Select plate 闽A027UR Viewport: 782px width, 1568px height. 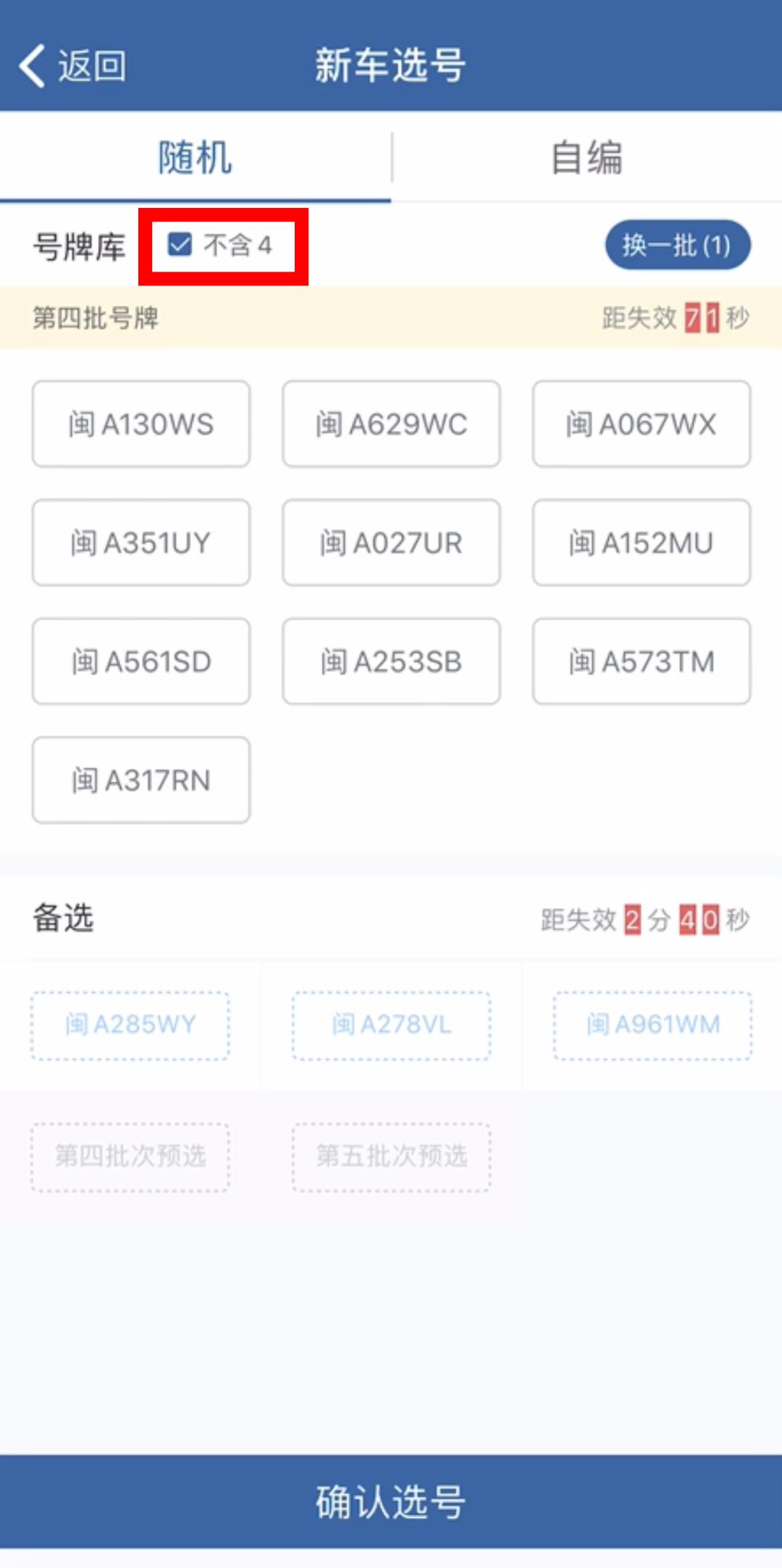391,542
